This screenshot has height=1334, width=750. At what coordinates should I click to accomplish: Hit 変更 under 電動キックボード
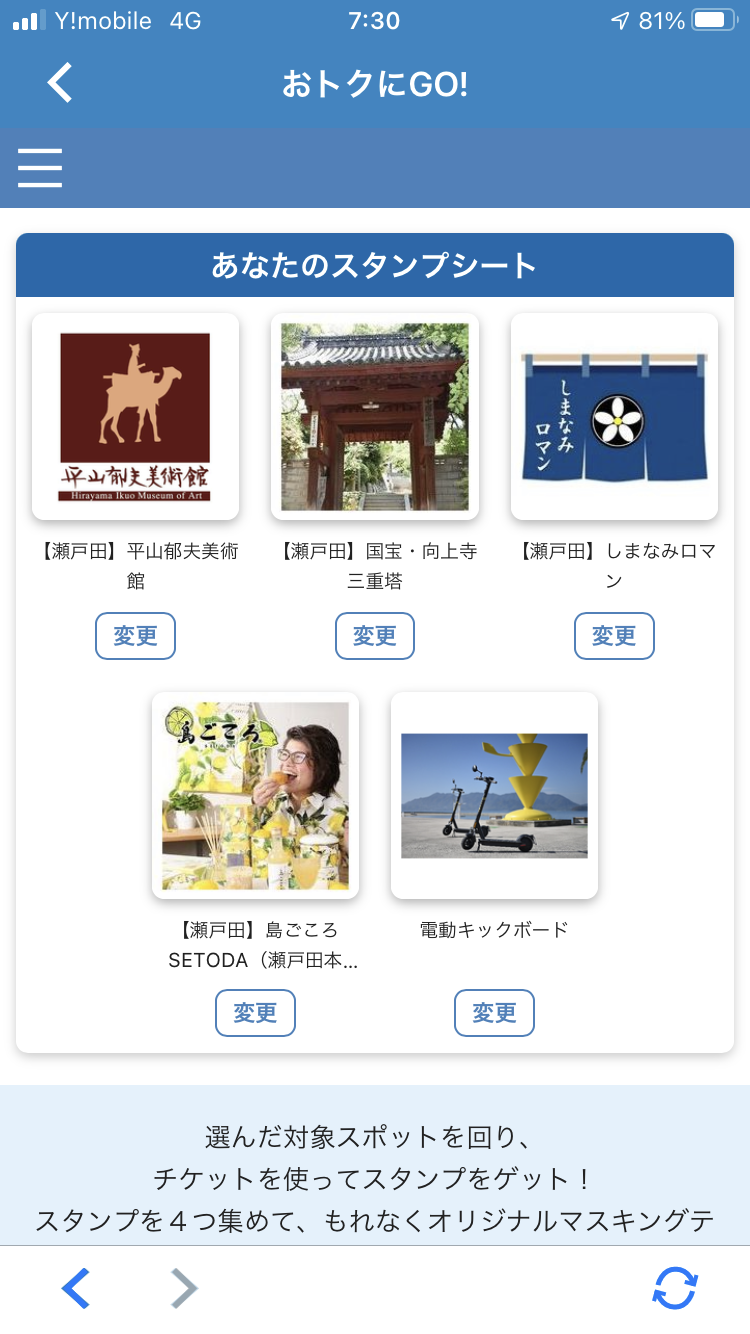click(x=494, y=1013)
